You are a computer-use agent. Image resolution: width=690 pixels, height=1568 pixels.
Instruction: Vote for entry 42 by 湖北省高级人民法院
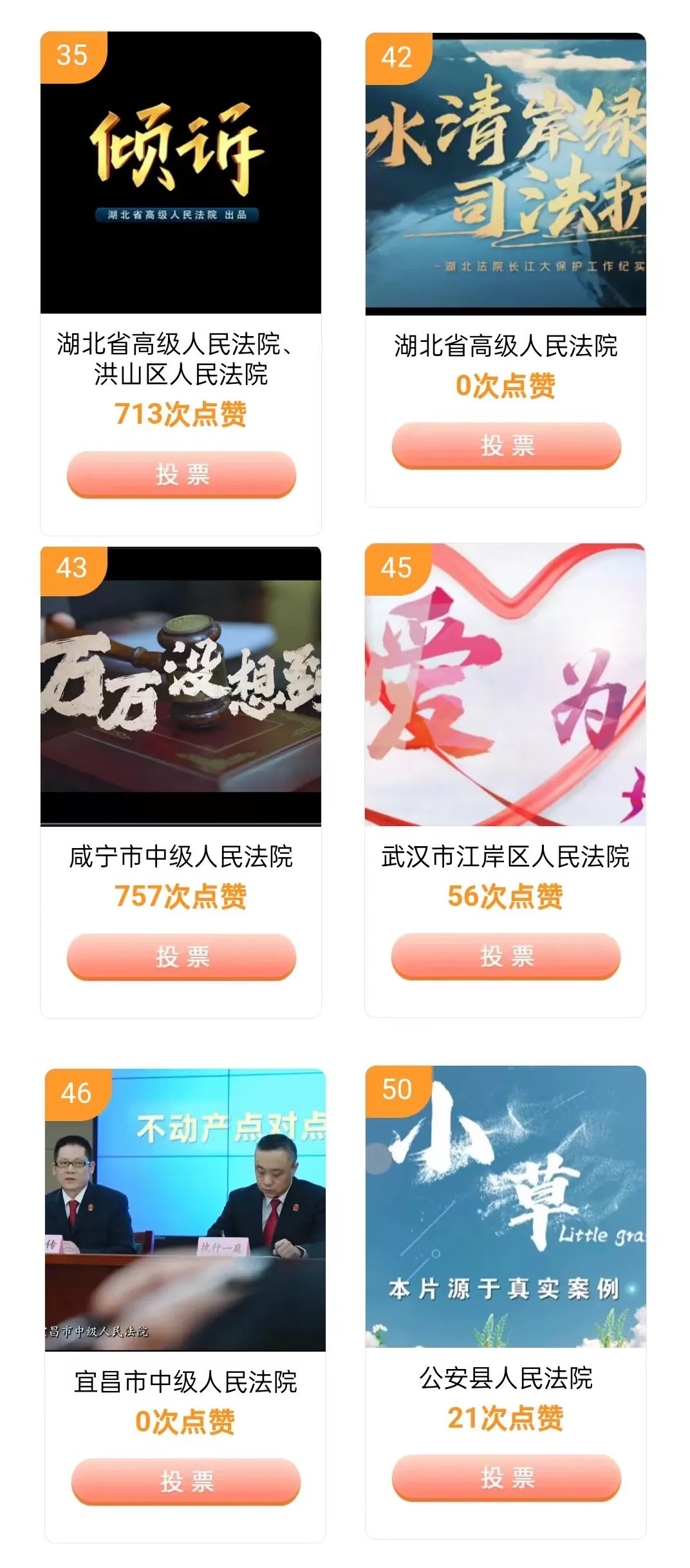tap(507, 445)
